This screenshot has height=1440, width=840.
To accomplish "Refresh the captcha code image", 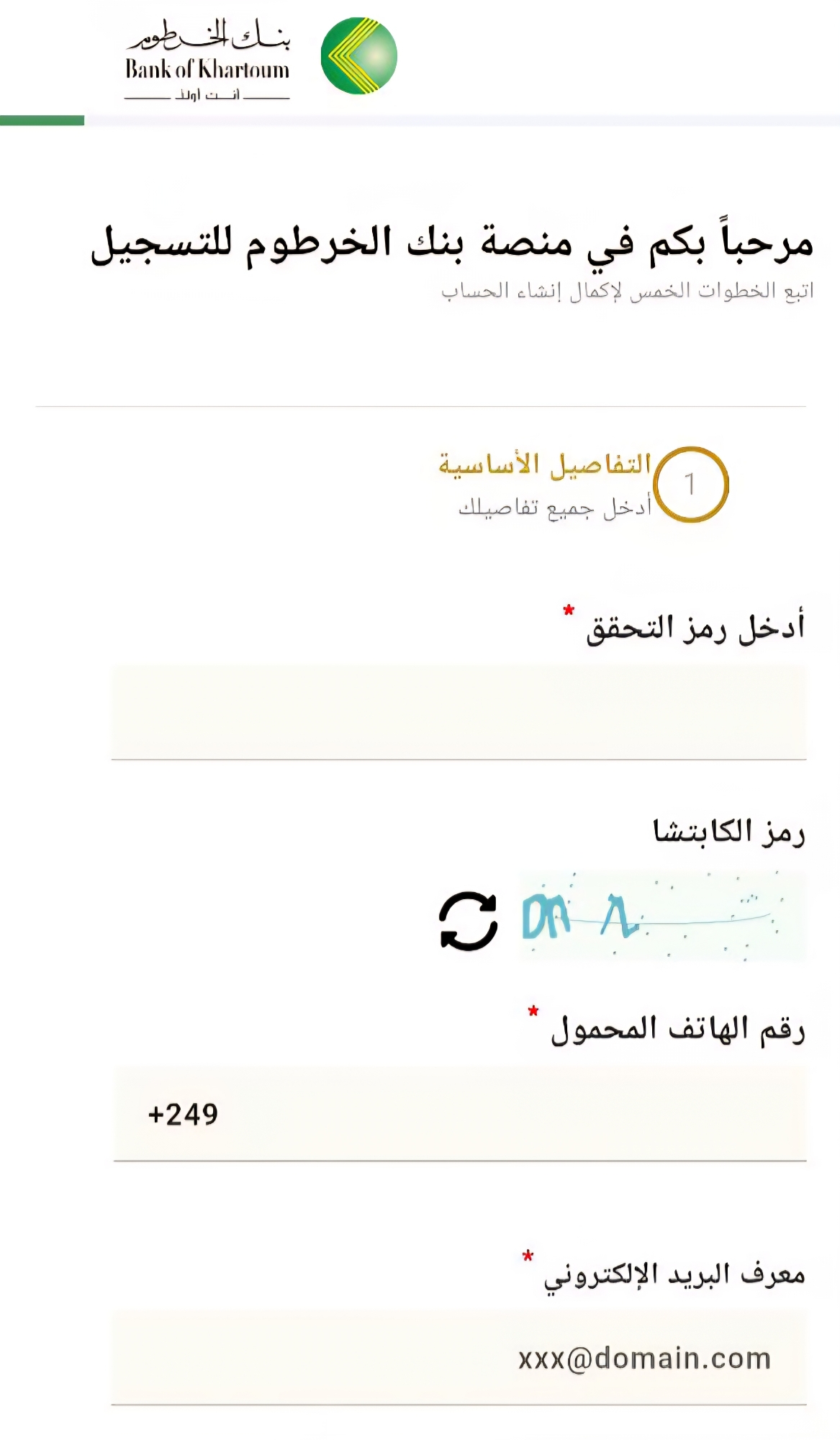I will tap(469, 921).
